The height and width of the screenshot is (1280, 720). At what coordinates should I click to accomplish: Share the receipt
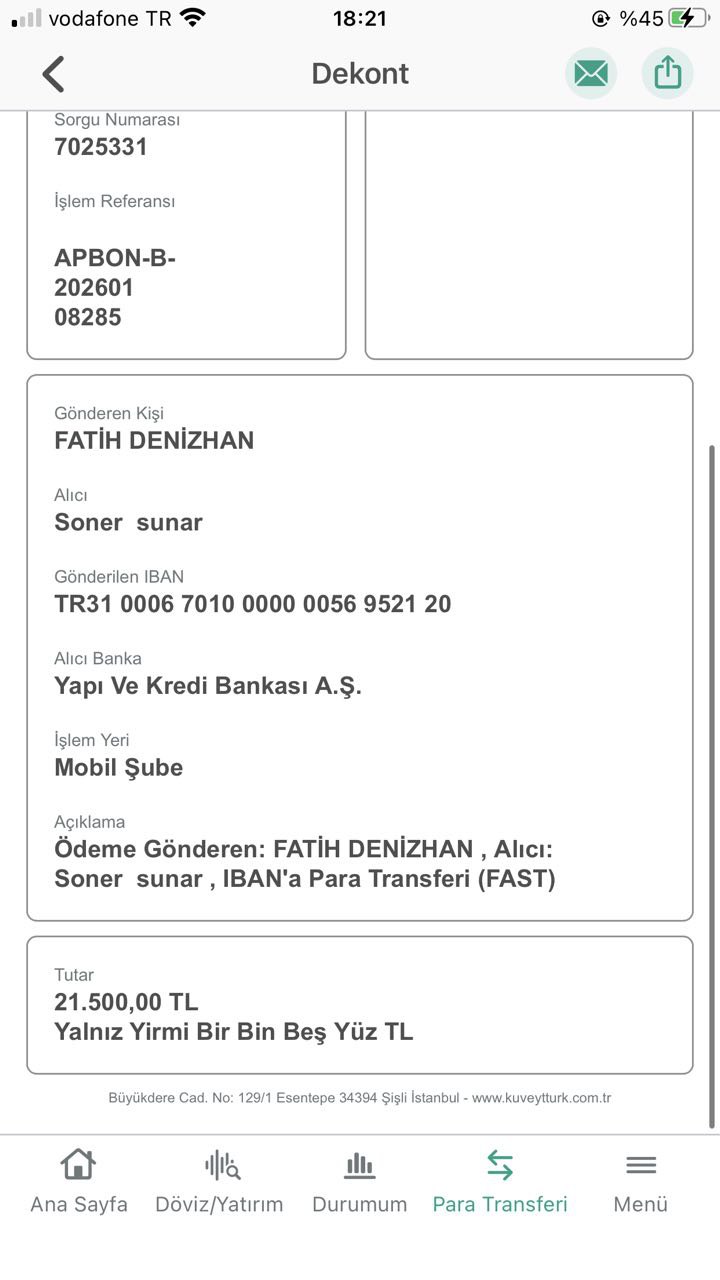point(667,73)
